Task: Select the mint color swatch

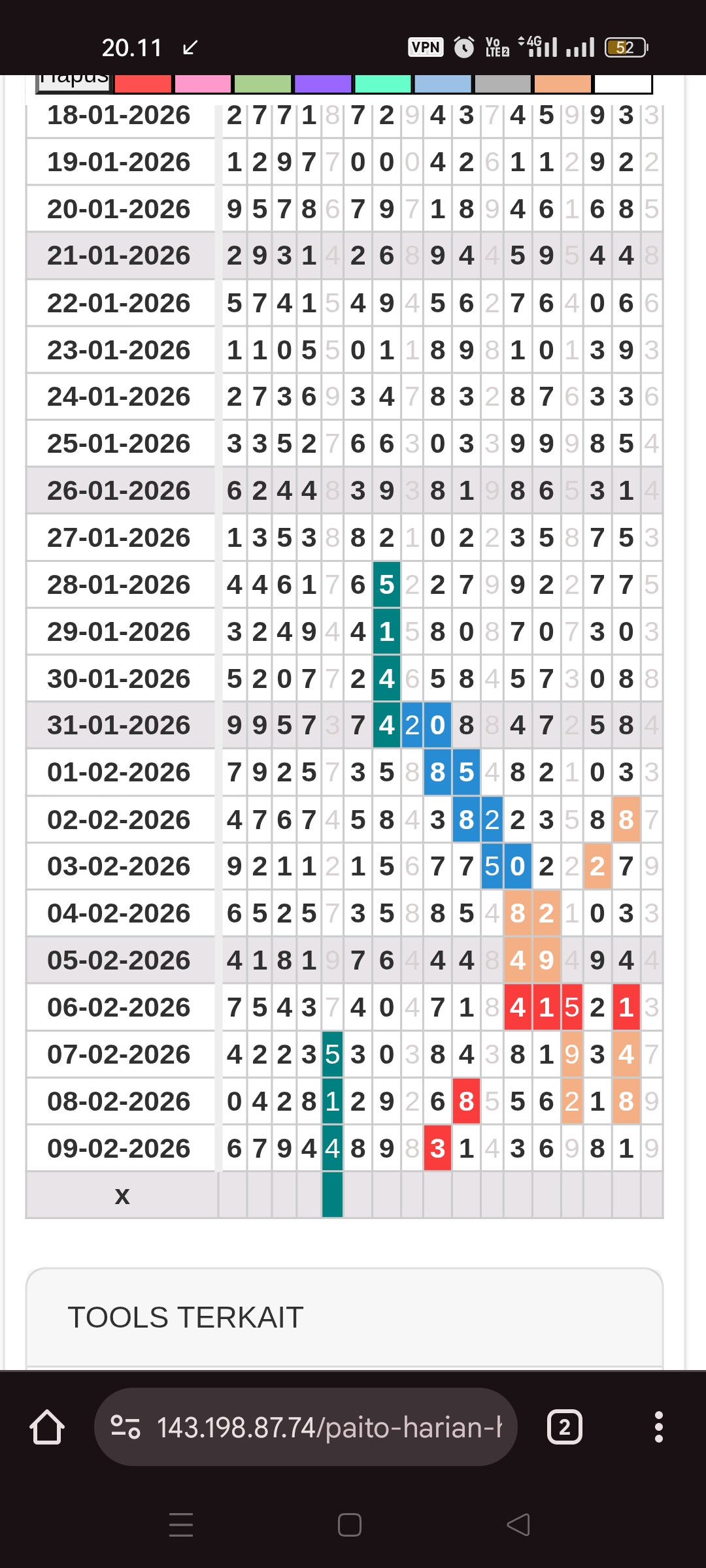Action: 382,84
